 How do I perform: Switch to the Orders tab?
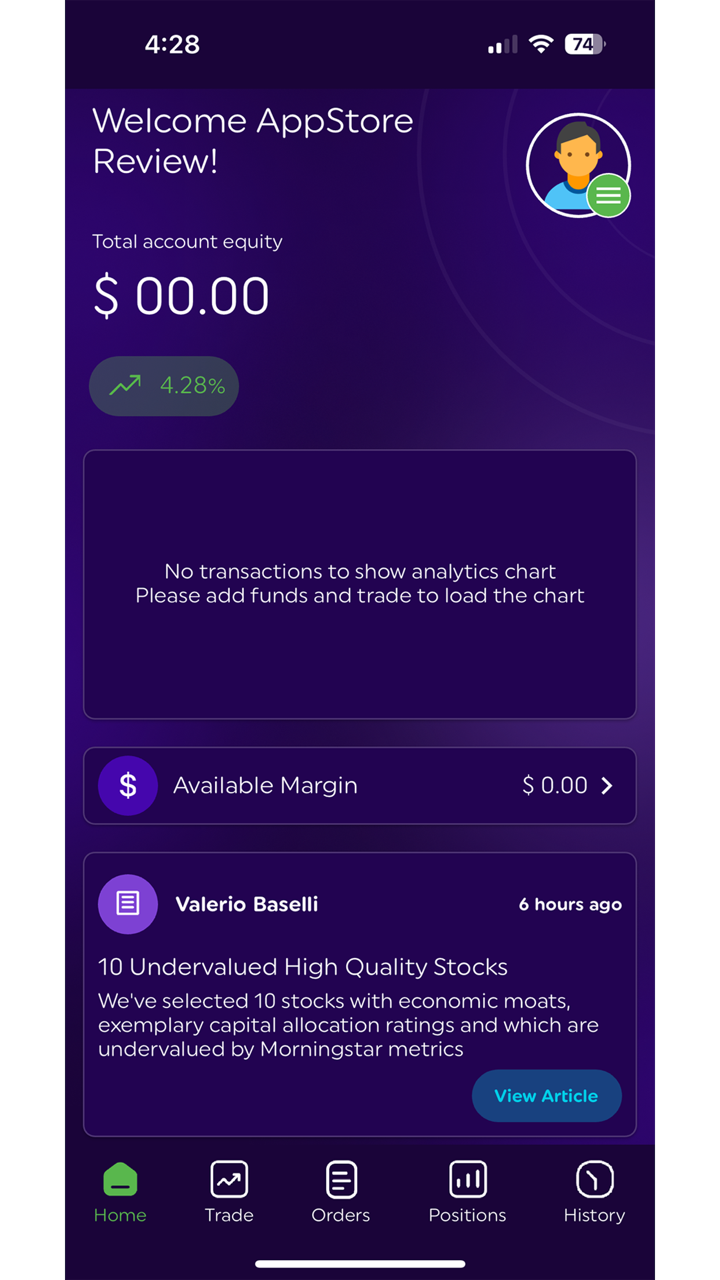pos(341,1192)
